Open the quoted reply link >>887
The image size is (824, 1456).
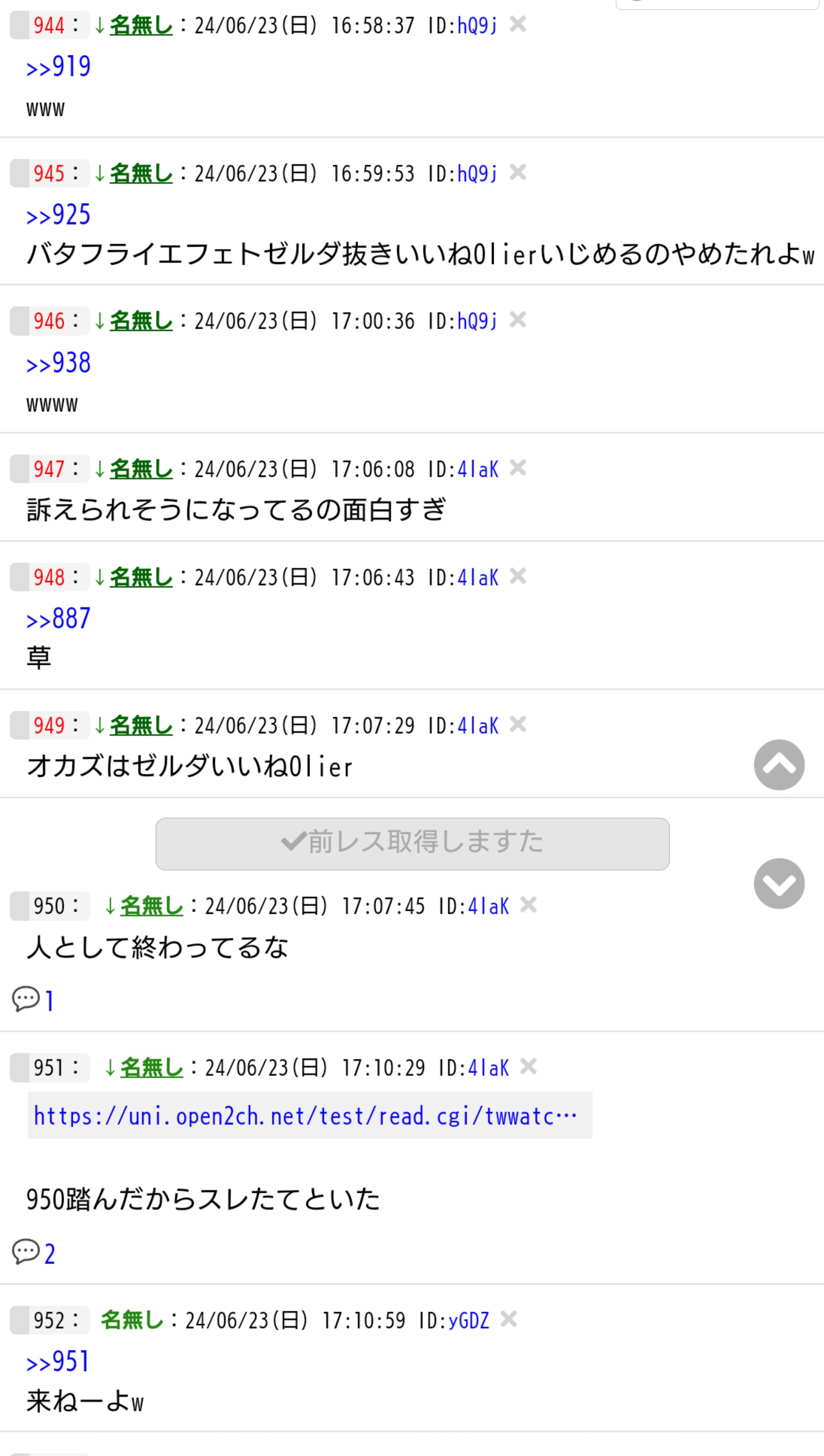58,619
